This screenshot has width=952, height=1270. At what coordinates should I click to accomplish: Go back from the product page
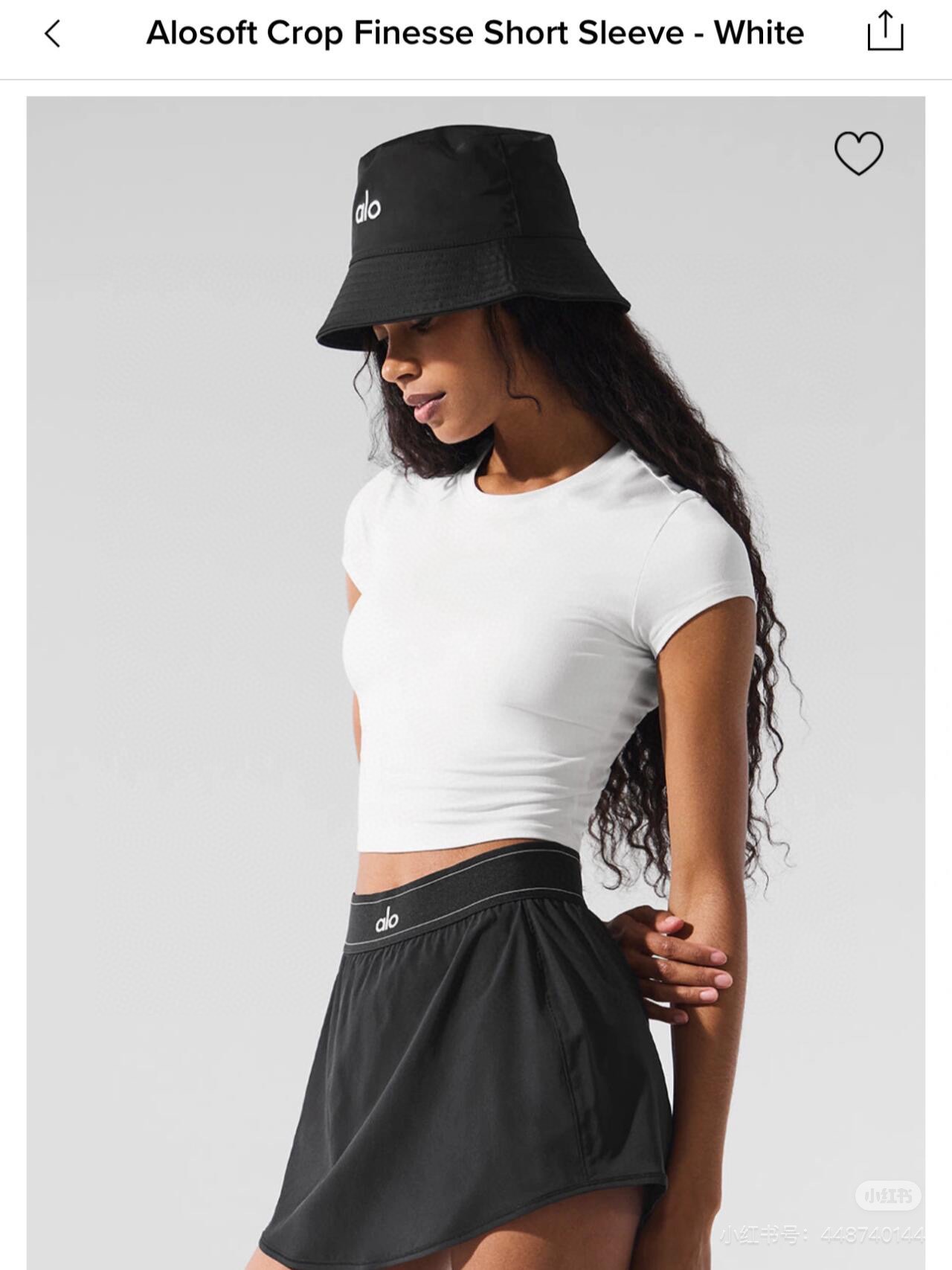tap(52, 33)
